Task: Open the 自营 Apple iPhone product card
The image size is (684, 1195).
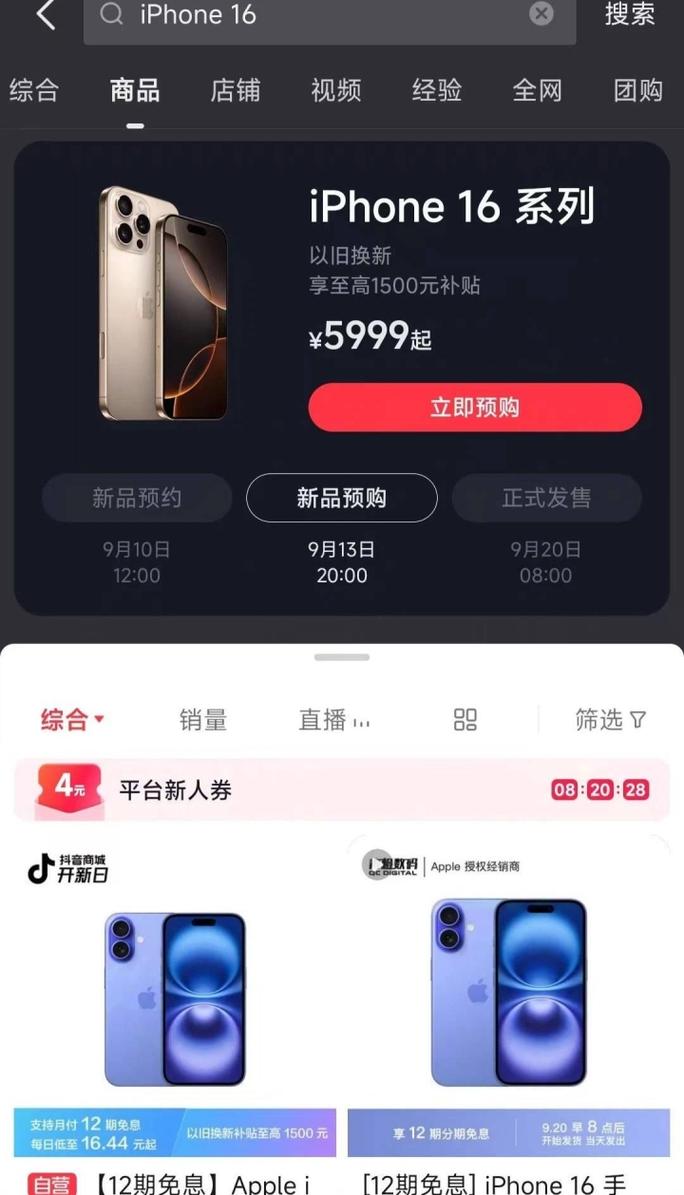Action: [175, 1015]
